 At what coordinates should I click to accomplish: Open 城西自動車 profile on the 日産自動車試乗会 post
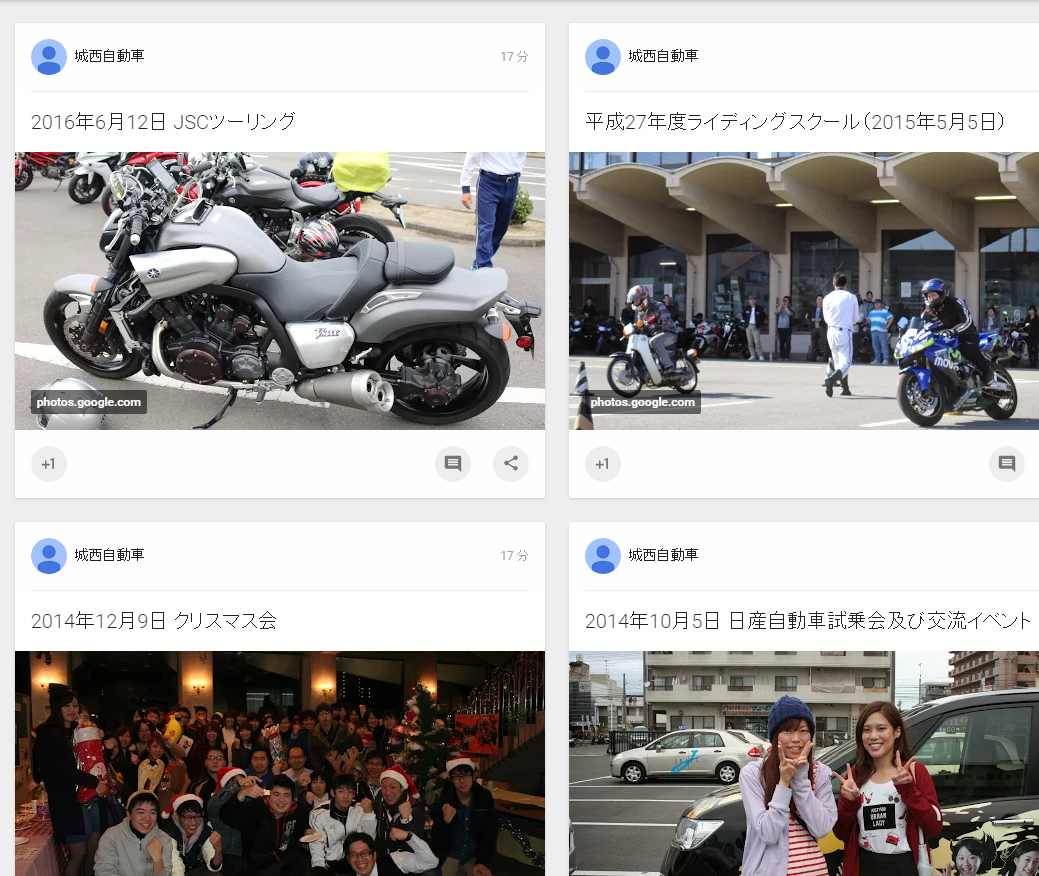coord(663,555)
